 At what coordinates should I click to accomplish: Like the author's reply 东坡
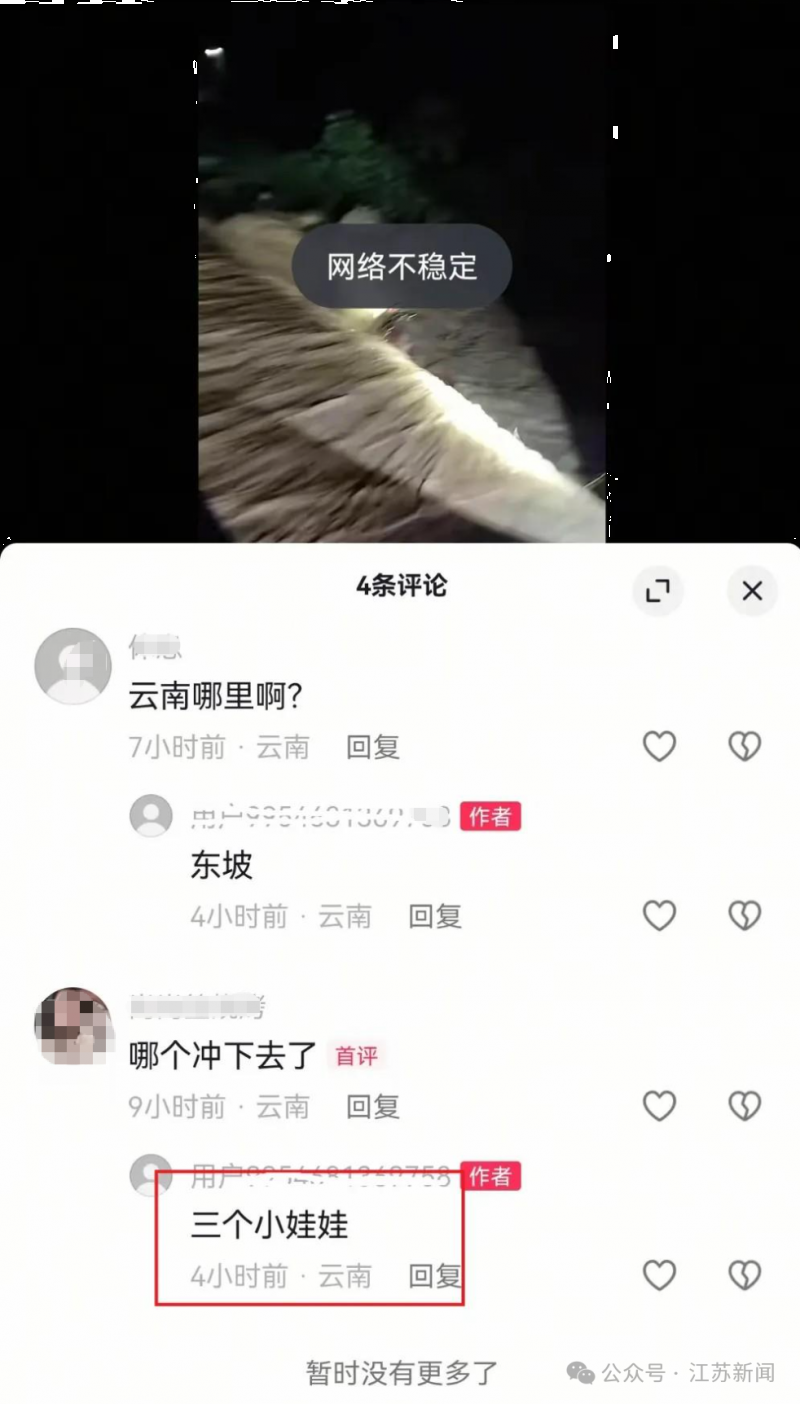click(659, 915)
